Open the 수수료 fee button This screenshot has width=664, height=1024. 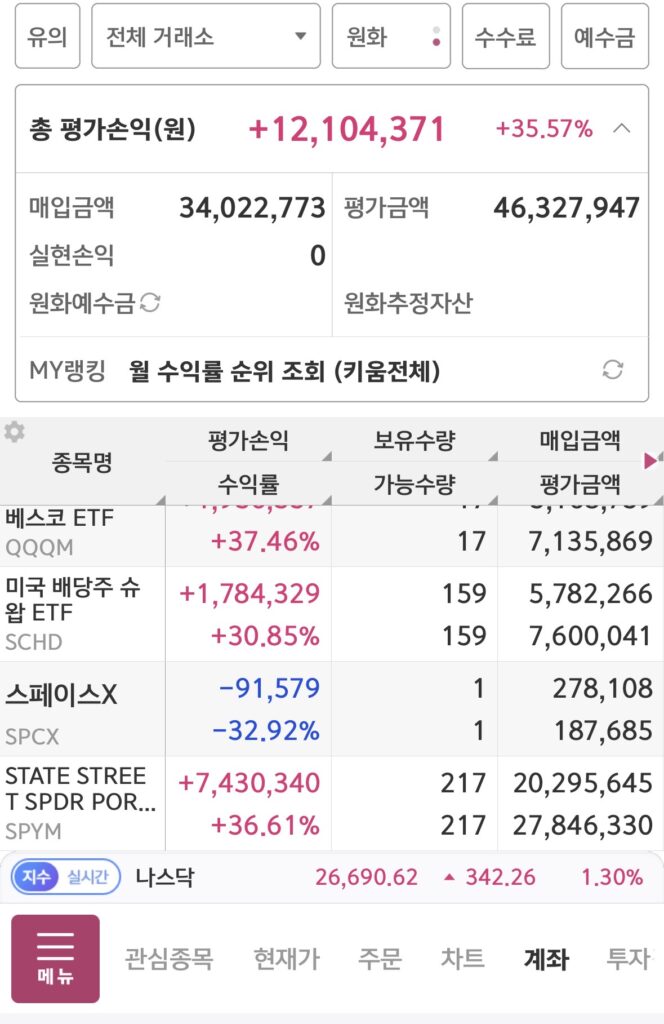505,36
